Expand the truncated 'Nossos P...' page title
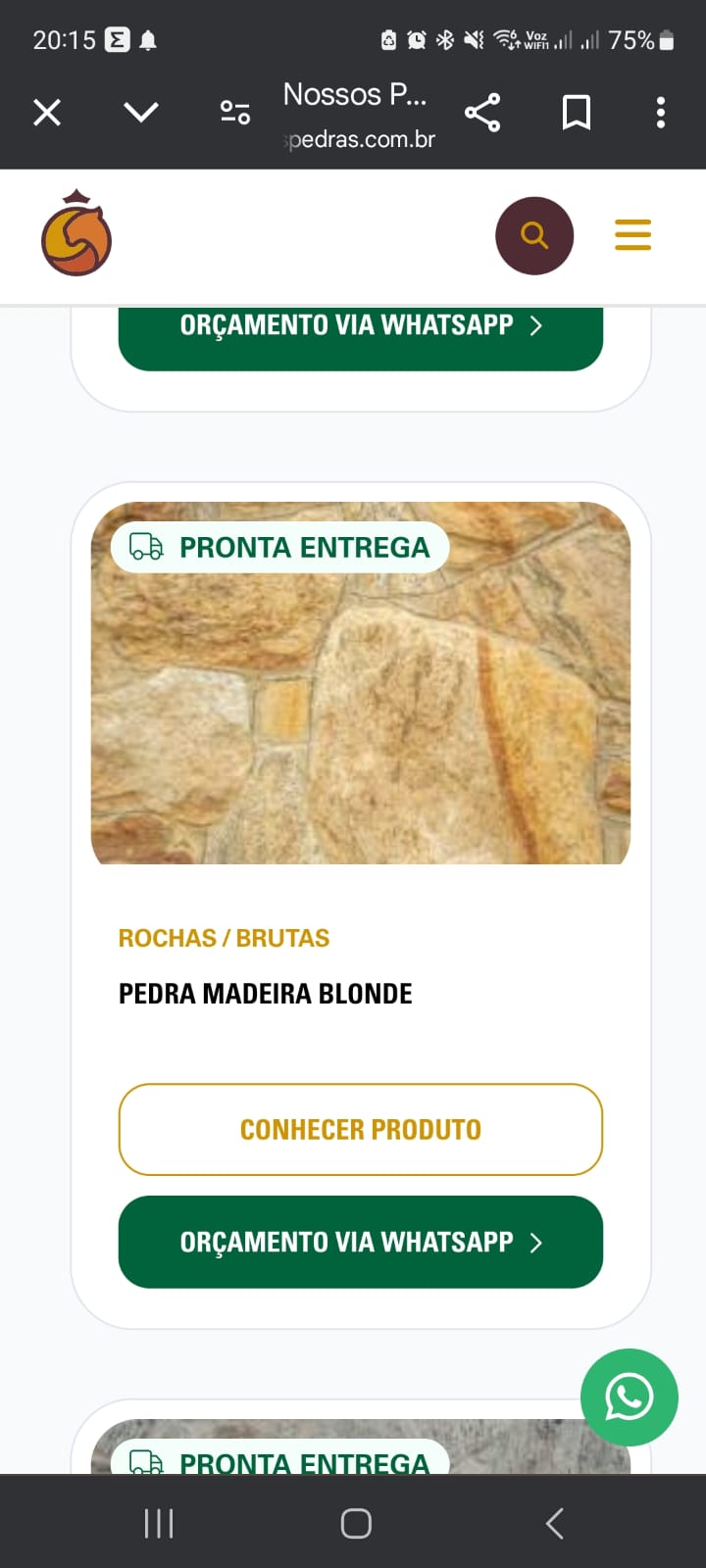Screen dimensions: 706x1568 pyautogui.click(x=355, y=95)
